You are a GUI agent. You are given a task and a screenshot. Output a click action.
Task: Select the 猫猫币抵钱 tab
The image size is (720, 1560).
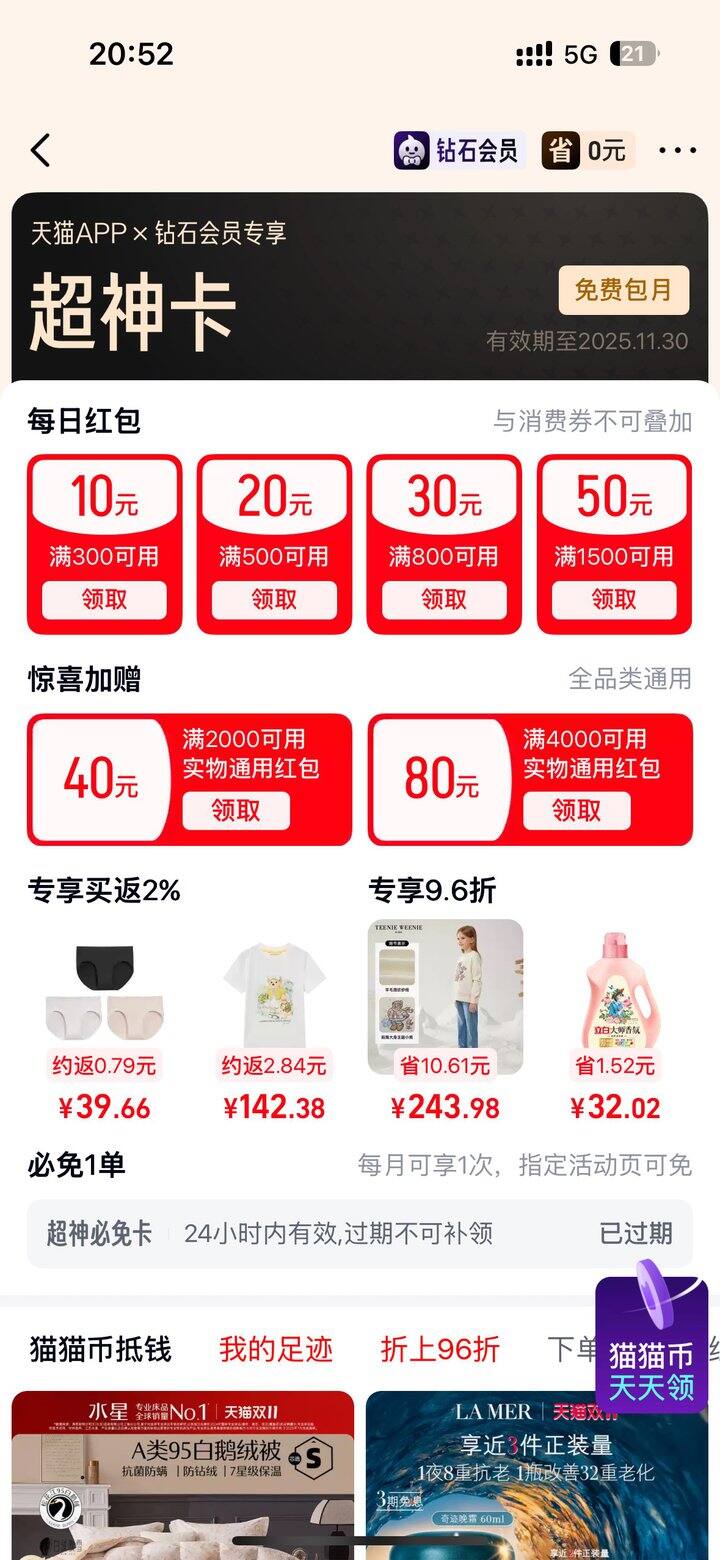coord(101,1349)
